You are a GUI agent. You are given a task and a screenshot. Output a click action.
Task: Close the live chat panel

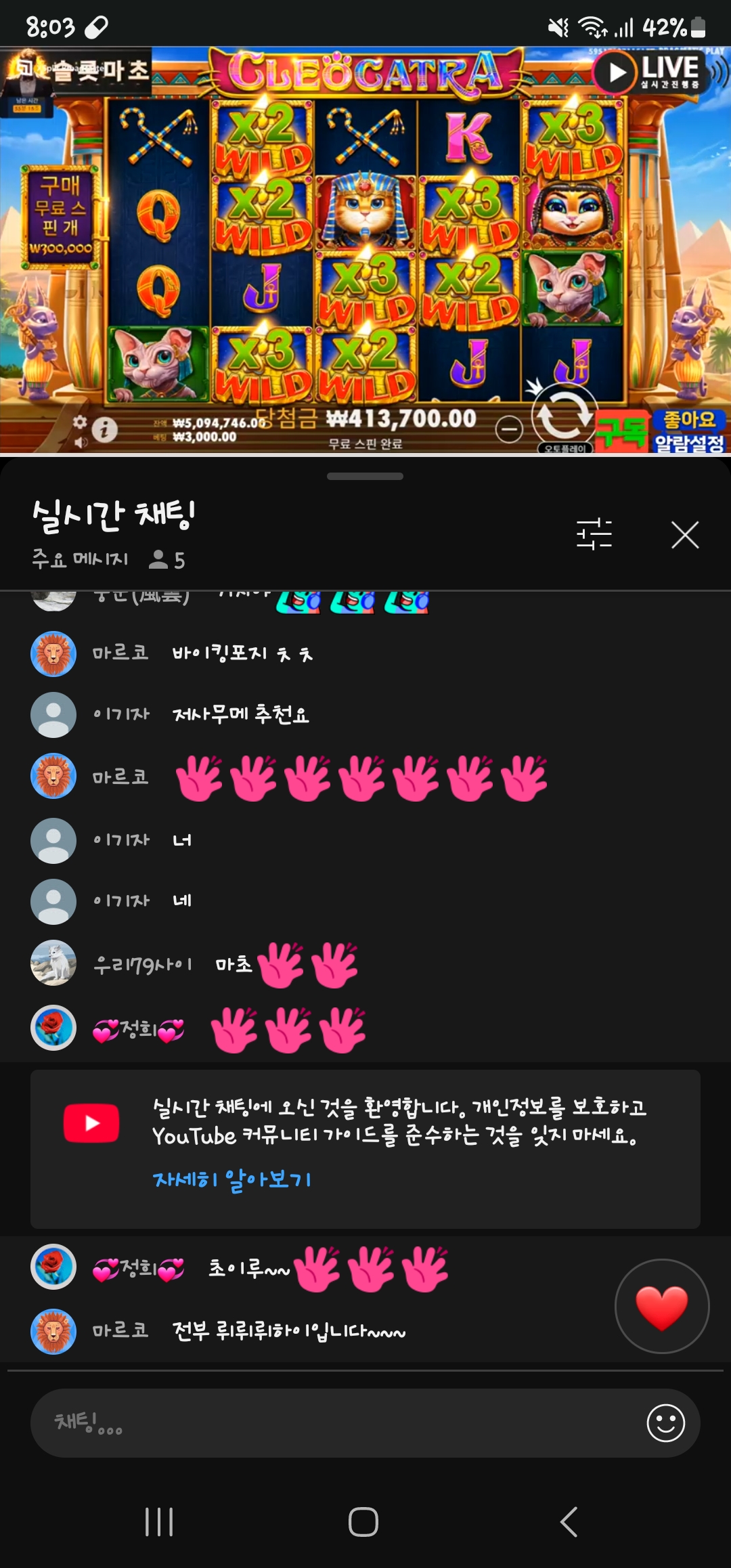(x=684, y=535)
